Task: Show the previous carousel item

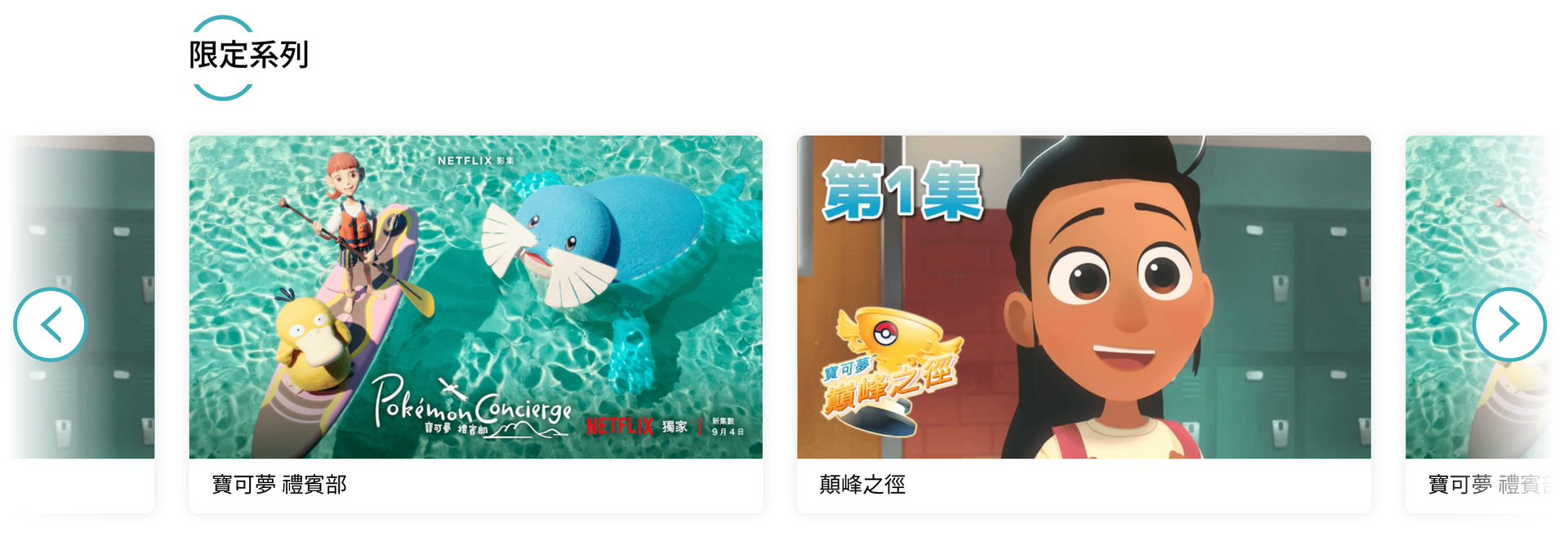Action: (50, 324)
